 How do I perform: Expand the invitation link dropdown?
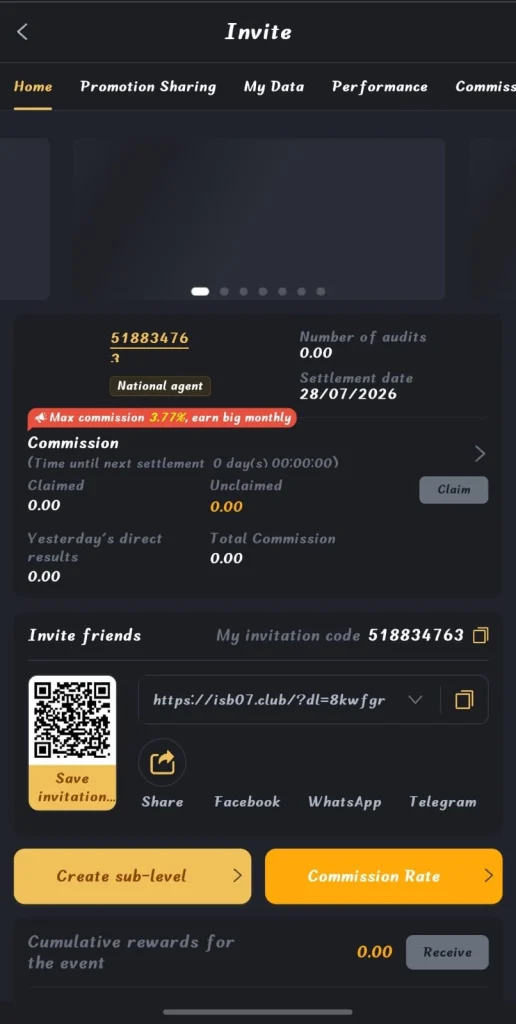point(415,700)
